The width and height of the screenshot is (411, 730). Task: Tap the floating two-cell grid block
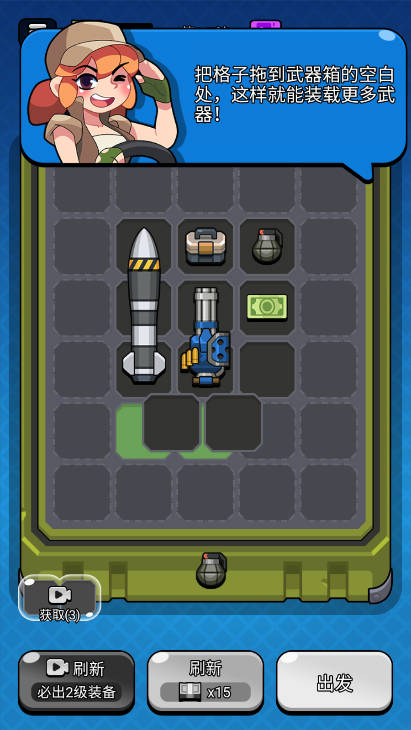coord(202,423)
